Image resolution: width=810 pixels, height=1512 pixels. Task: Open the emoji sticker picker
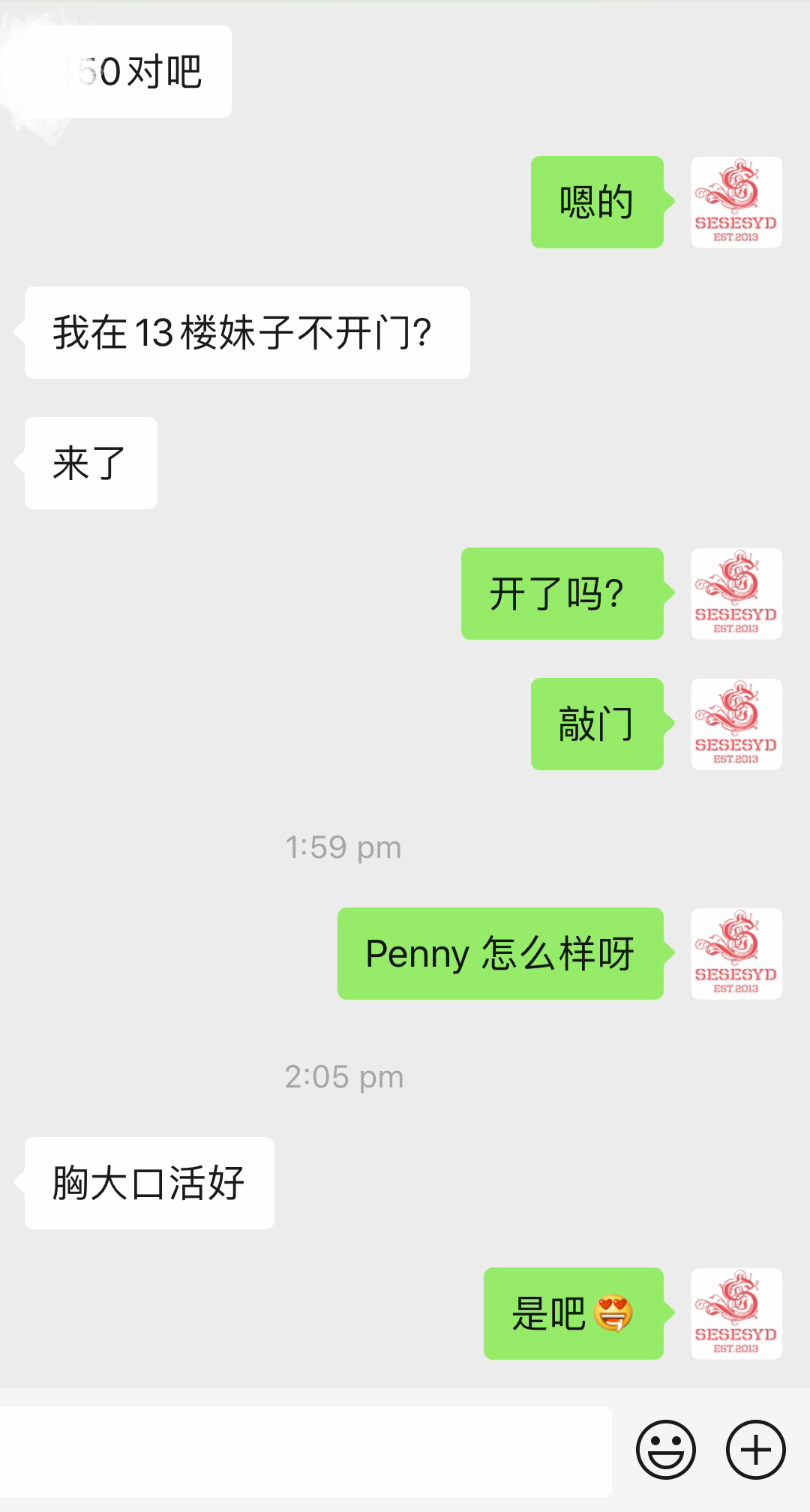[x=665, y=1450]
